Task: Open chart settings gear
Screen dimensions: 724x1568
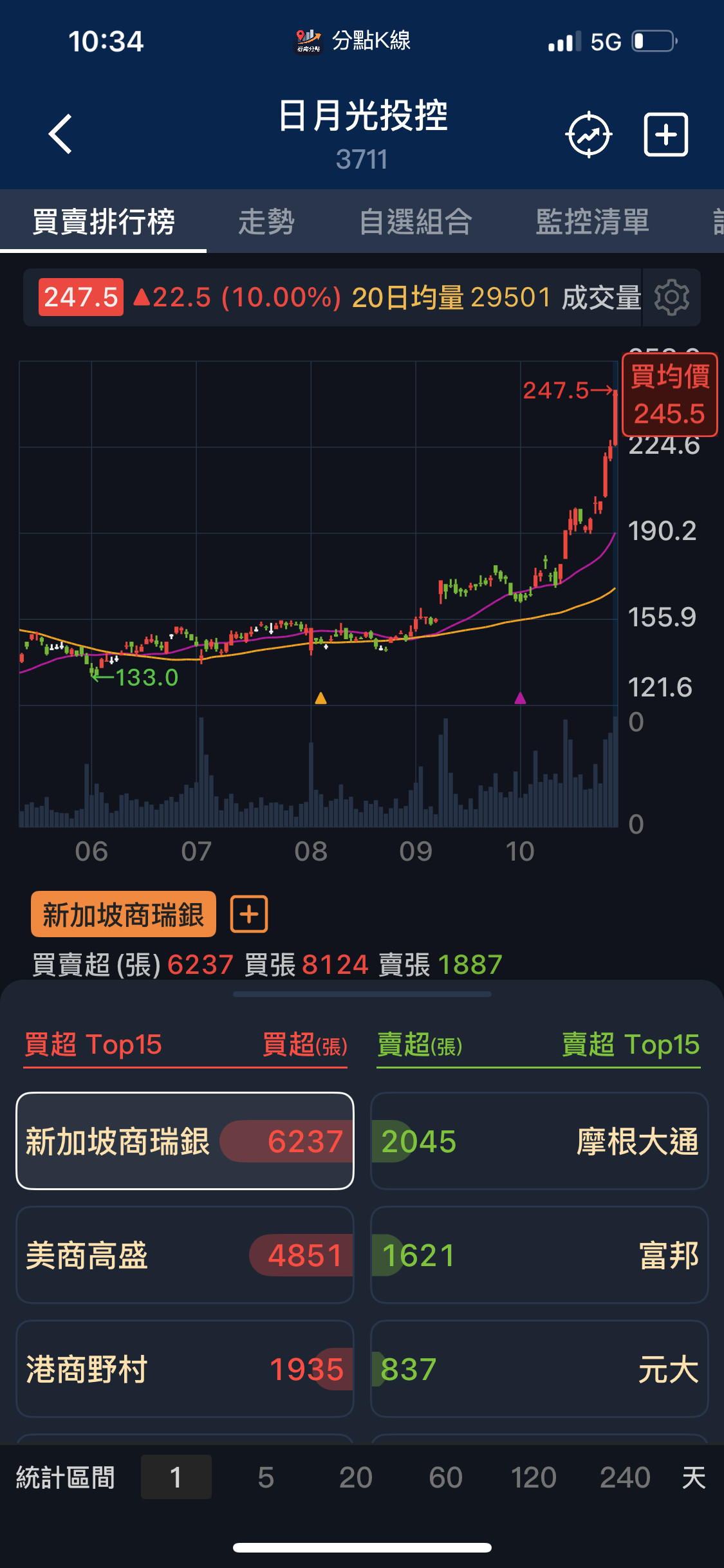Action: point(671,297)
